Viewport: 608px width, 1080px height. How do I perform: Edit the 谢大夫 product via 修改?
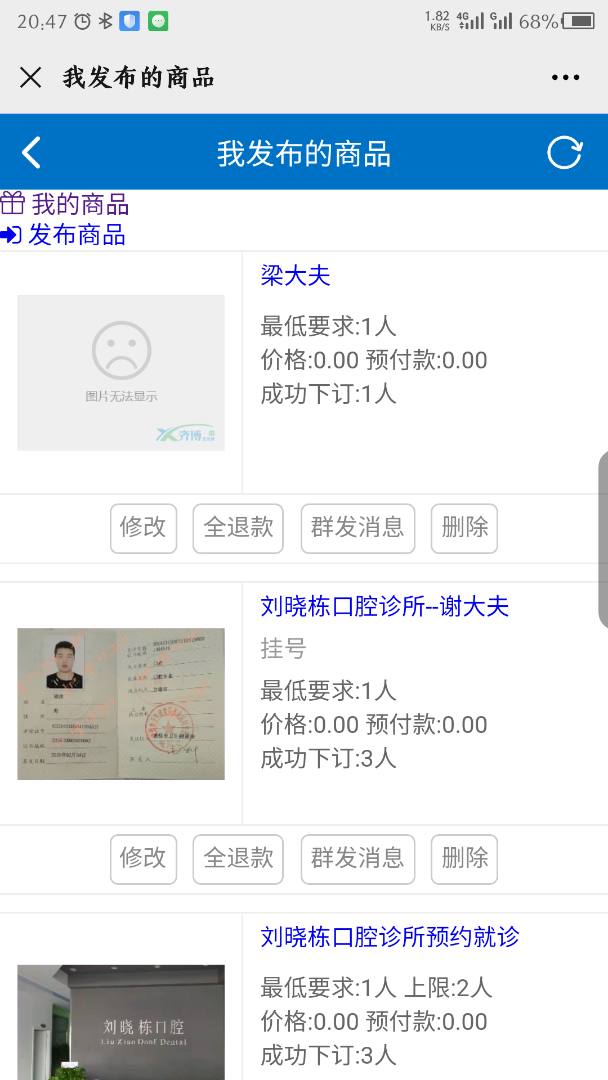point(143,859)
